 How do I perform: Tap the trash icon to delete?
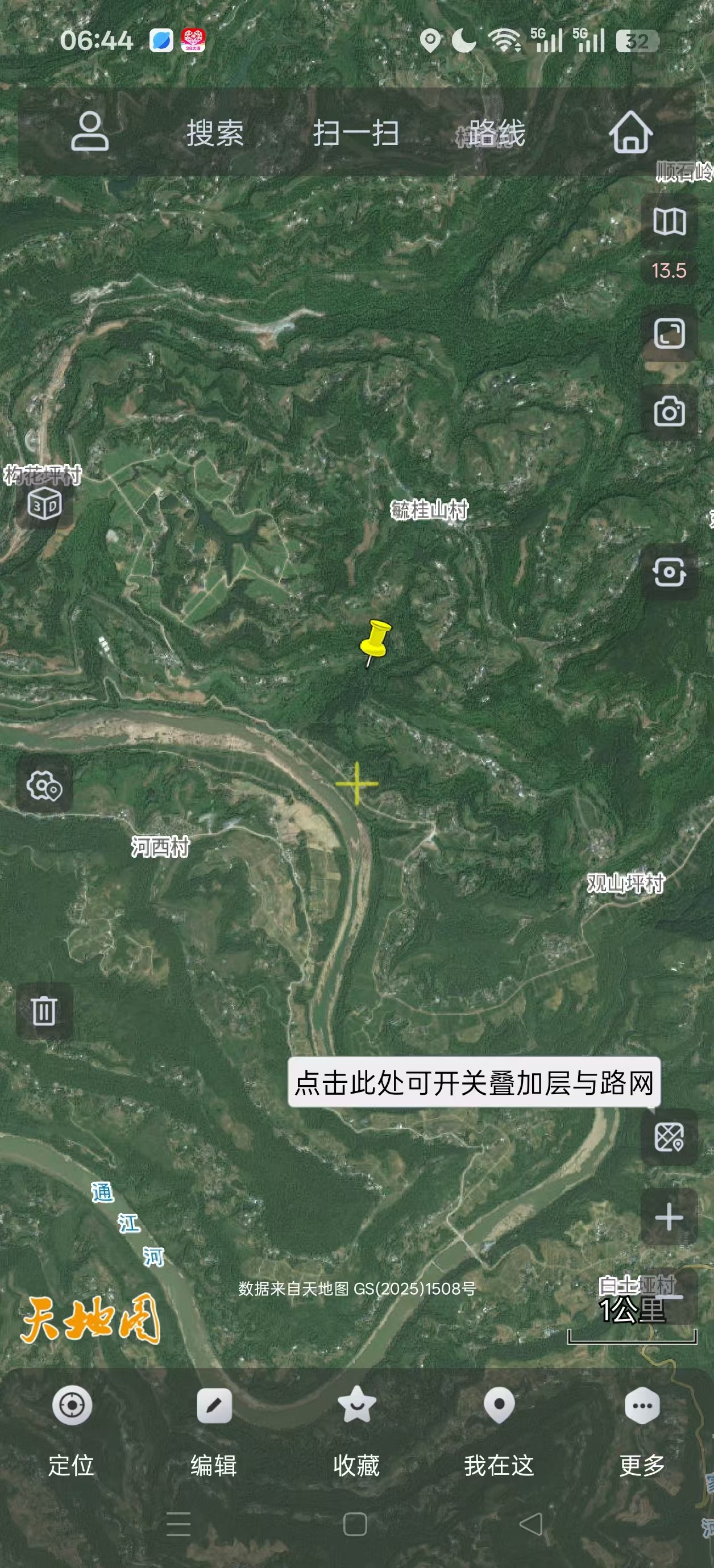point(44,1011)
